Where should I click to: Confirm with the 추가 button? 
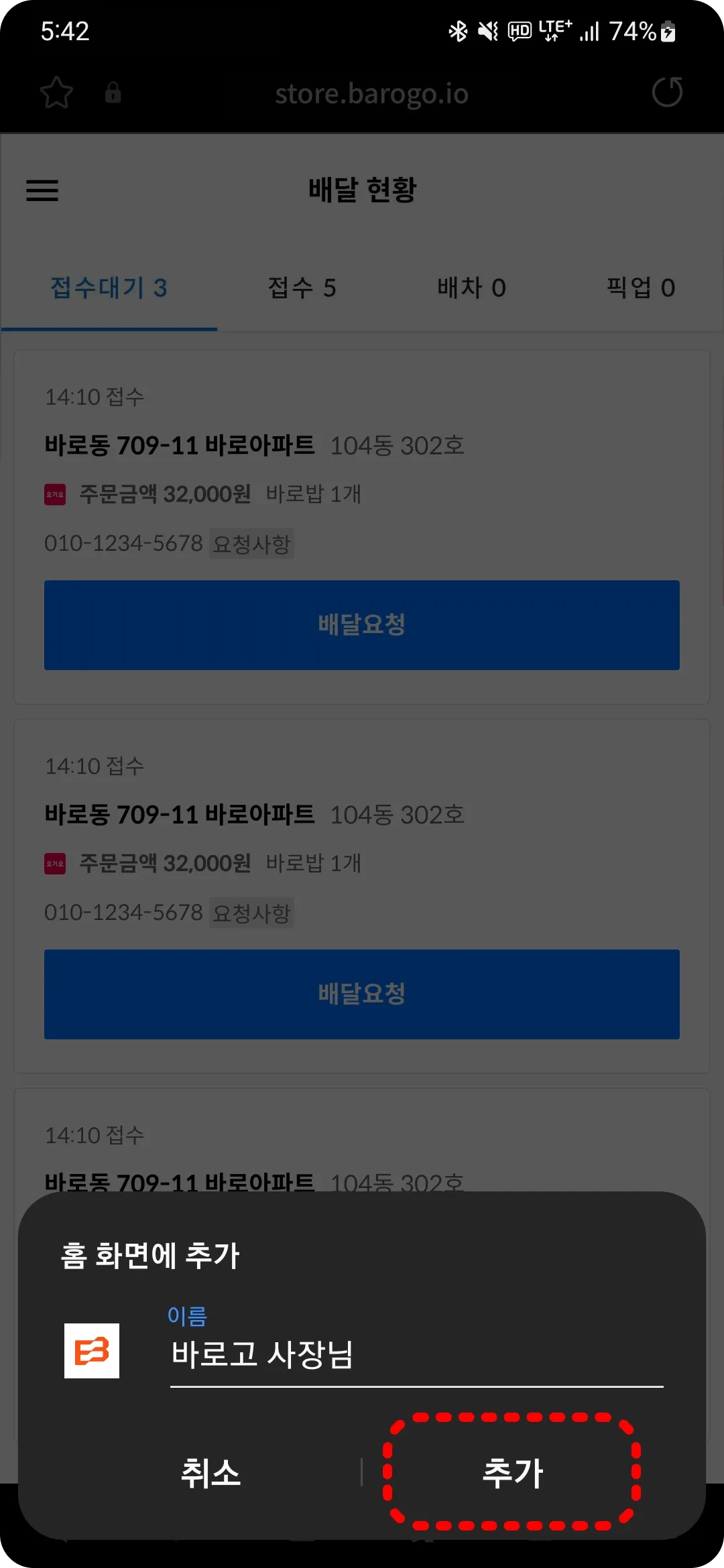[512, 1473]
